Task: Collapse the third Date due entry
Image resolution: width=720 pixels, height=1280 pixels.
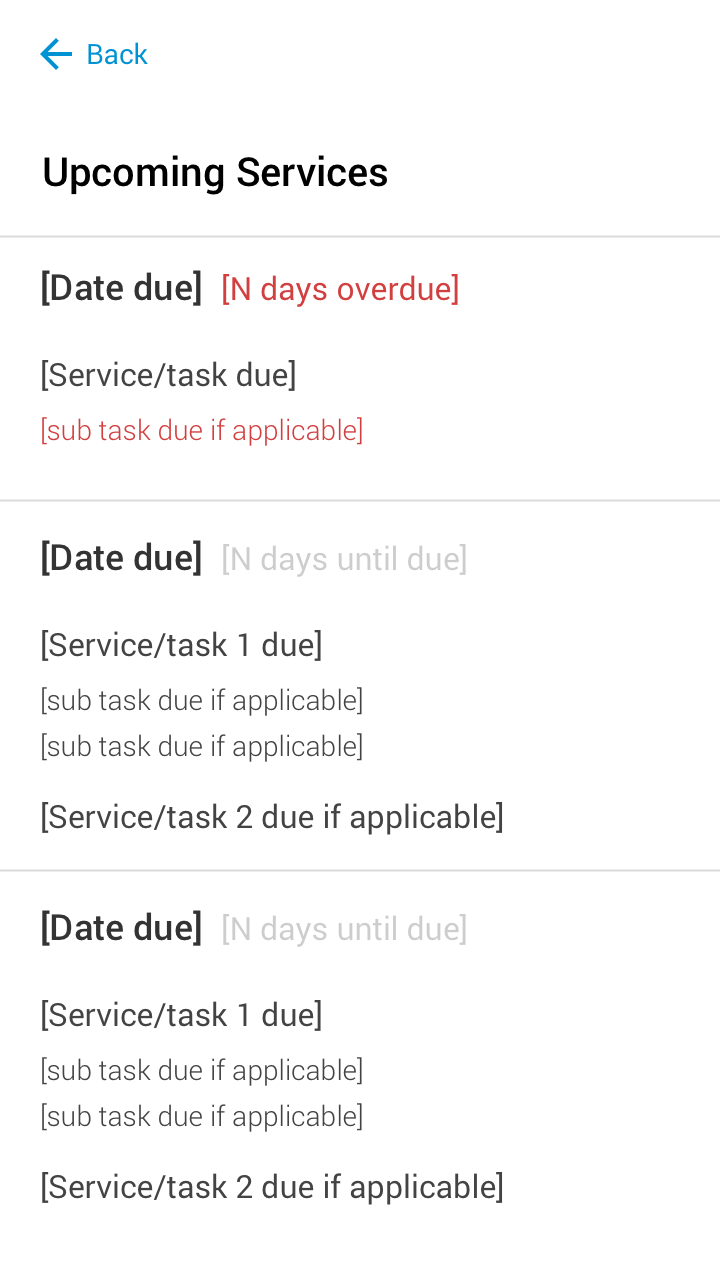Action: (120, 927)
